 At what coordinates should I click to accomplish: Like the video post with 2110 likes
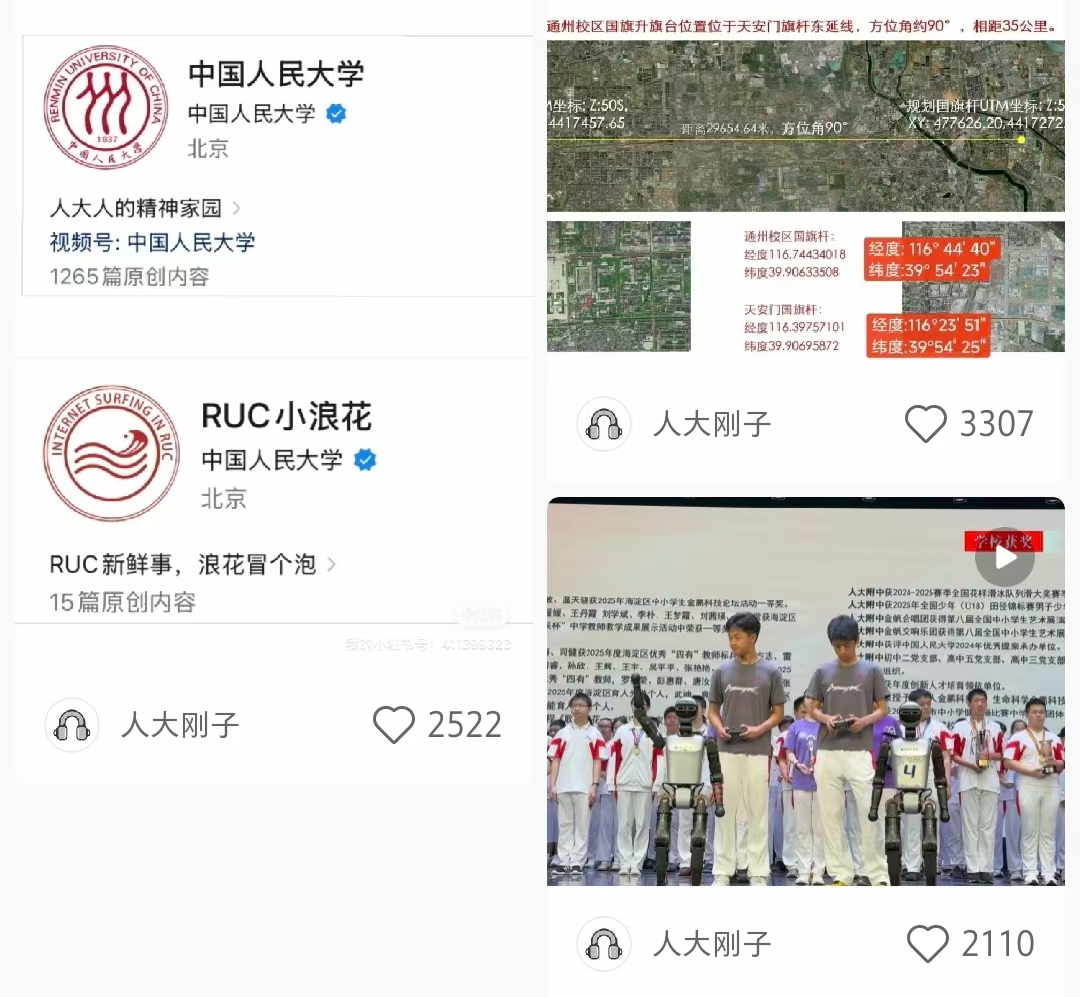point(927,943)
